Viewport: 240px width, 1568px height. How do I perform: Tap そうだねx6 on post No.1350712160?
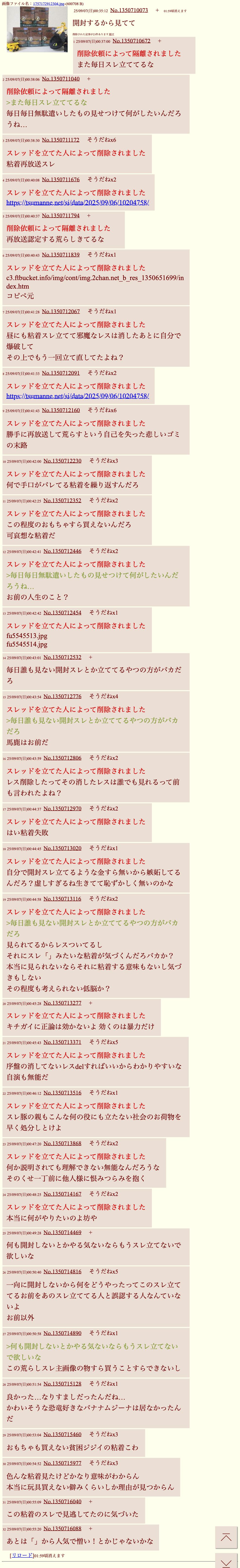[x=102, y=410]
